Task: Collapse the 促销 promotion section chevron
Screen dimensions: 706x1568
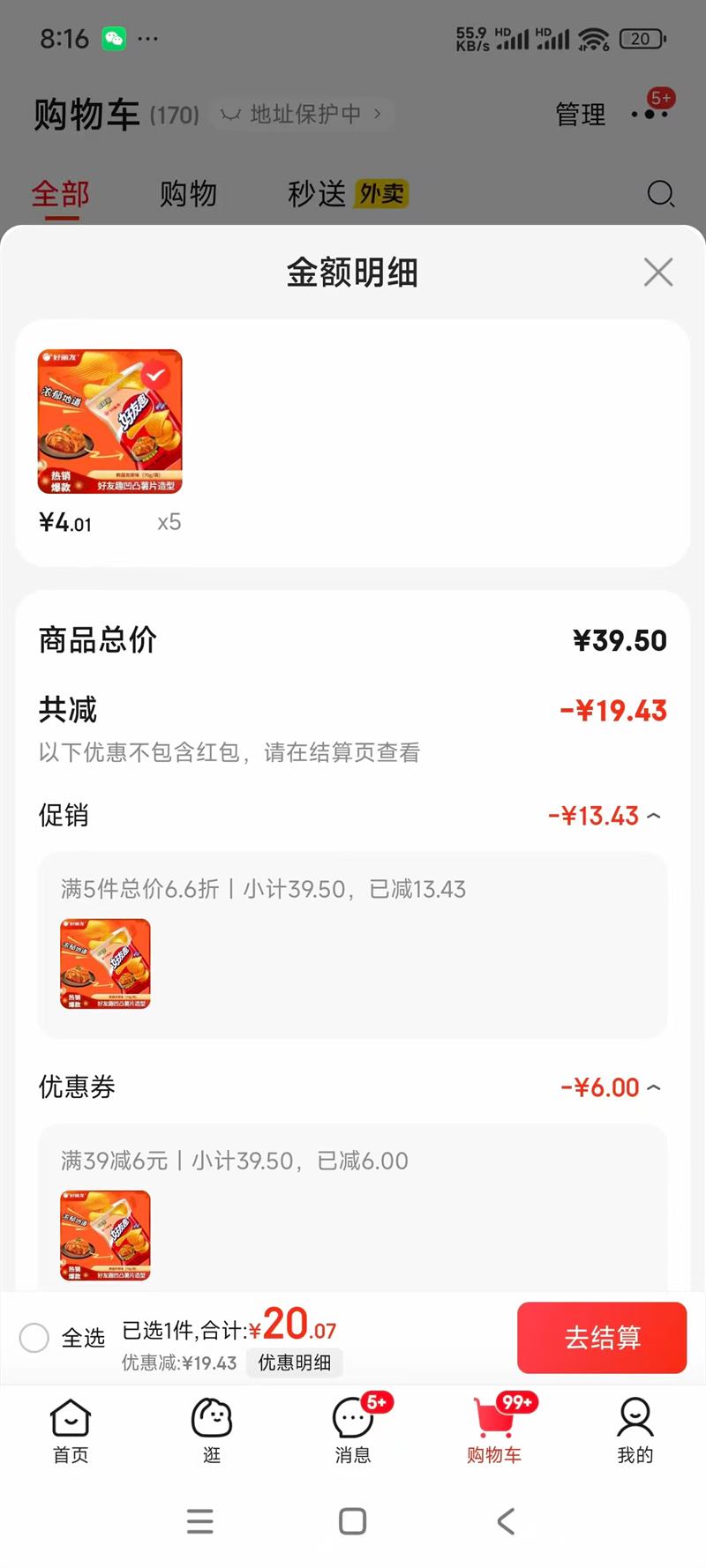Action: [653, 816]
